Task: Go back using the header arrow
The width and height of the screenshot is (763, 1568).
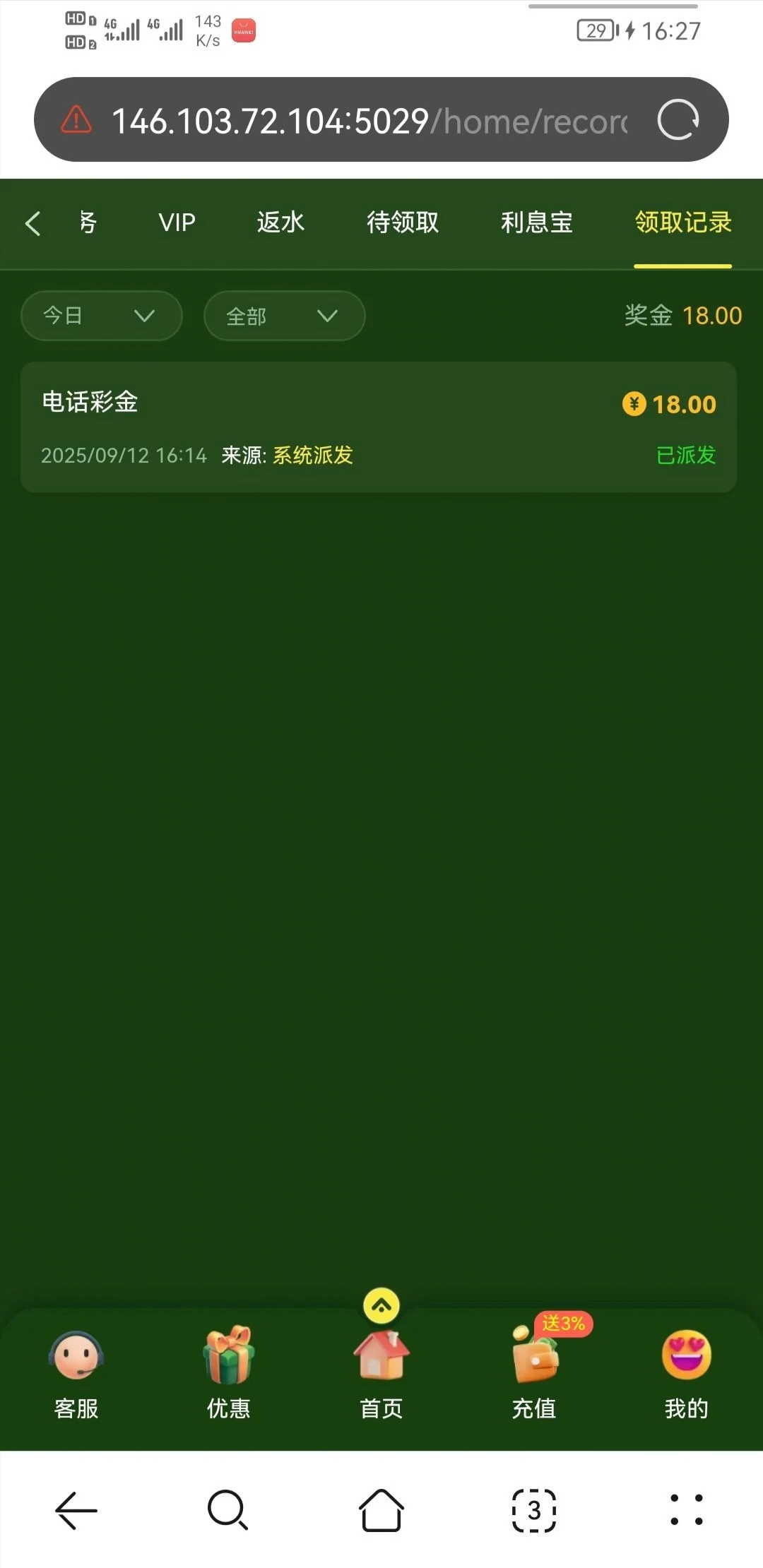Action: click(33, 223)
